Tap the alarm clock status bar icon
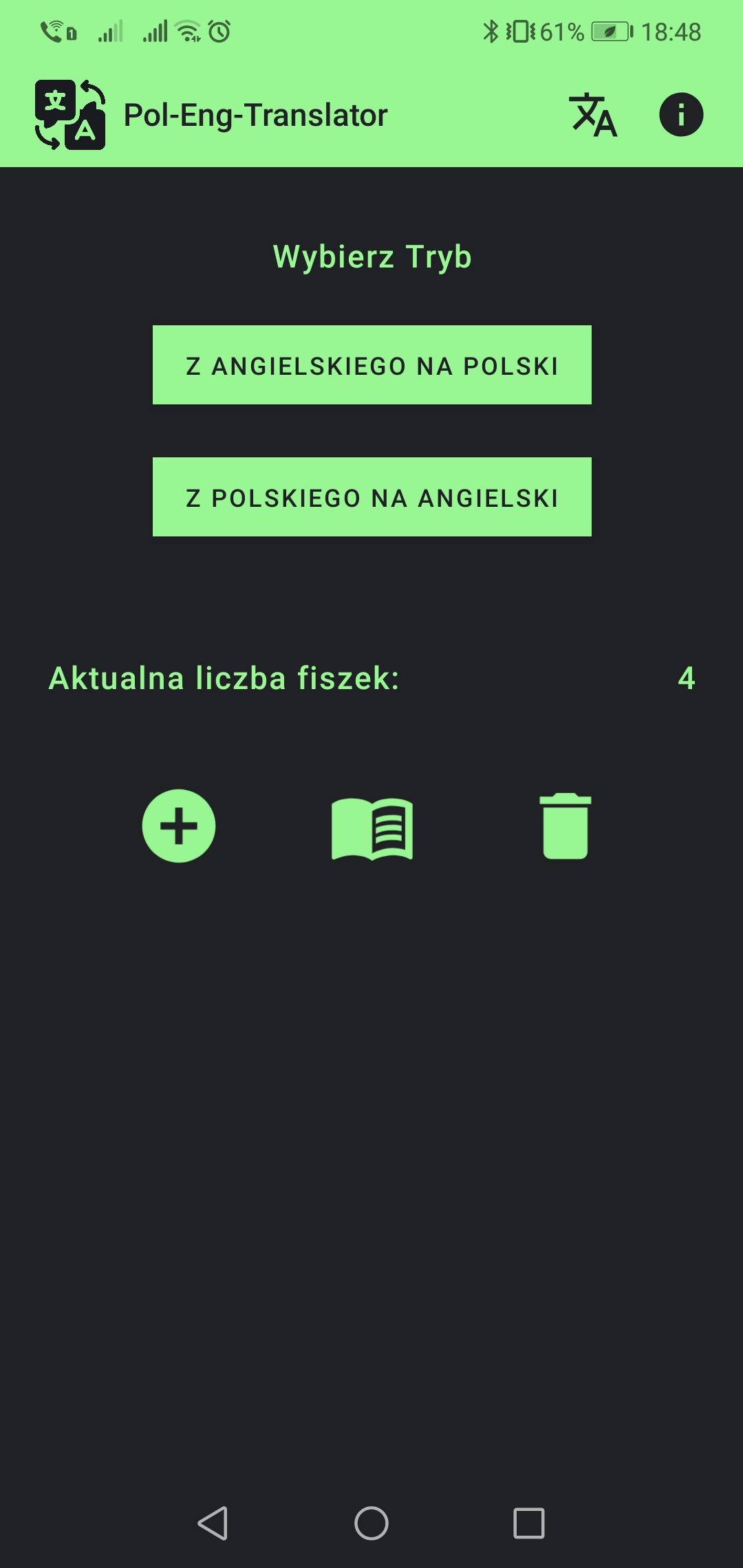The width and height of the screenshot is (743, 1568). tap(219, 30)
